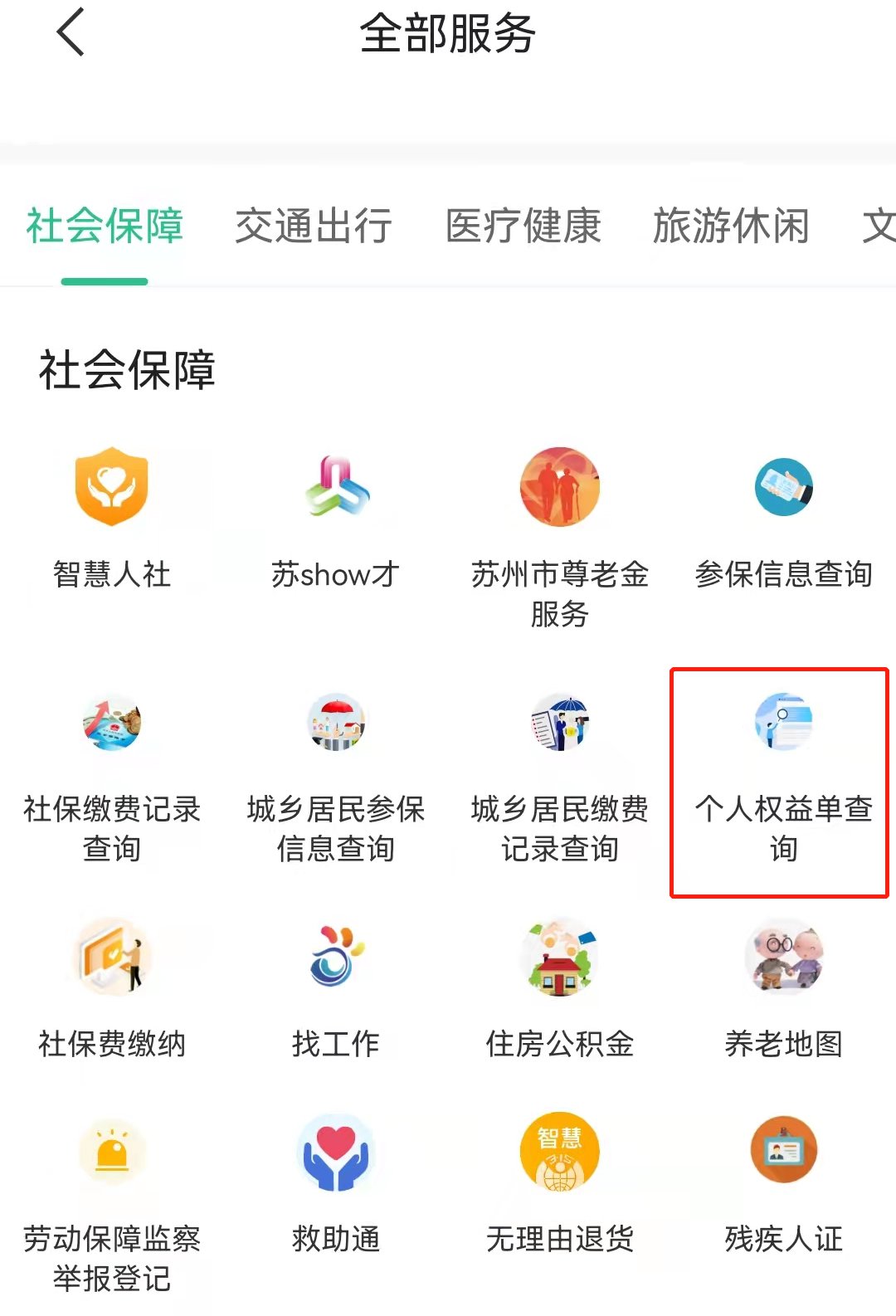Switch to the 旅游休闲 tab
This screenshot has width=896, height=1316.
[x=731, y=227]
